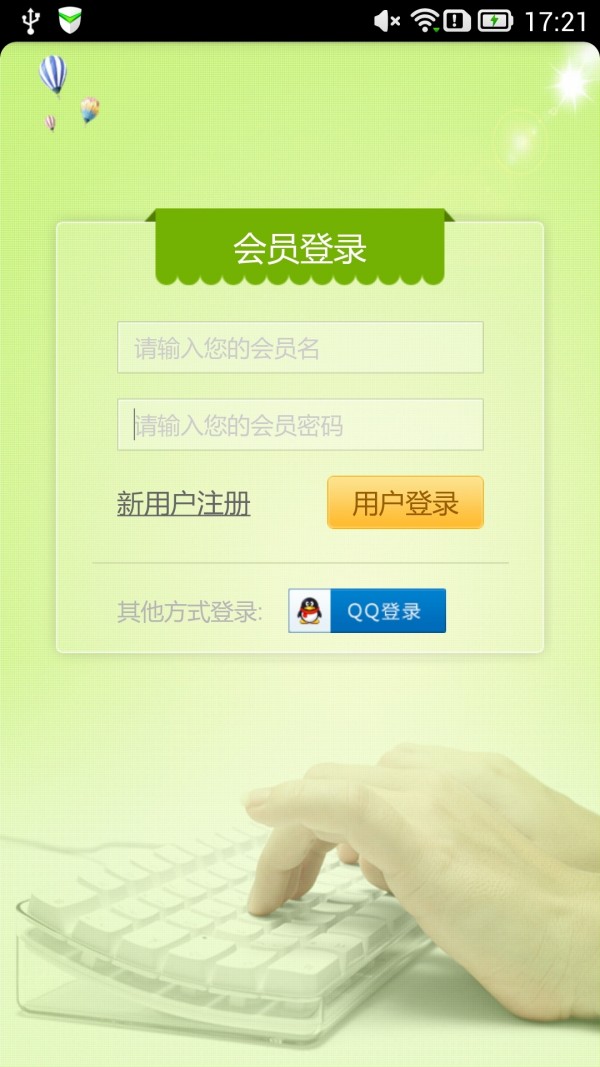Tap the 用户登录 button
This screenshot has height=1067, width=600.
coord(405,502)
